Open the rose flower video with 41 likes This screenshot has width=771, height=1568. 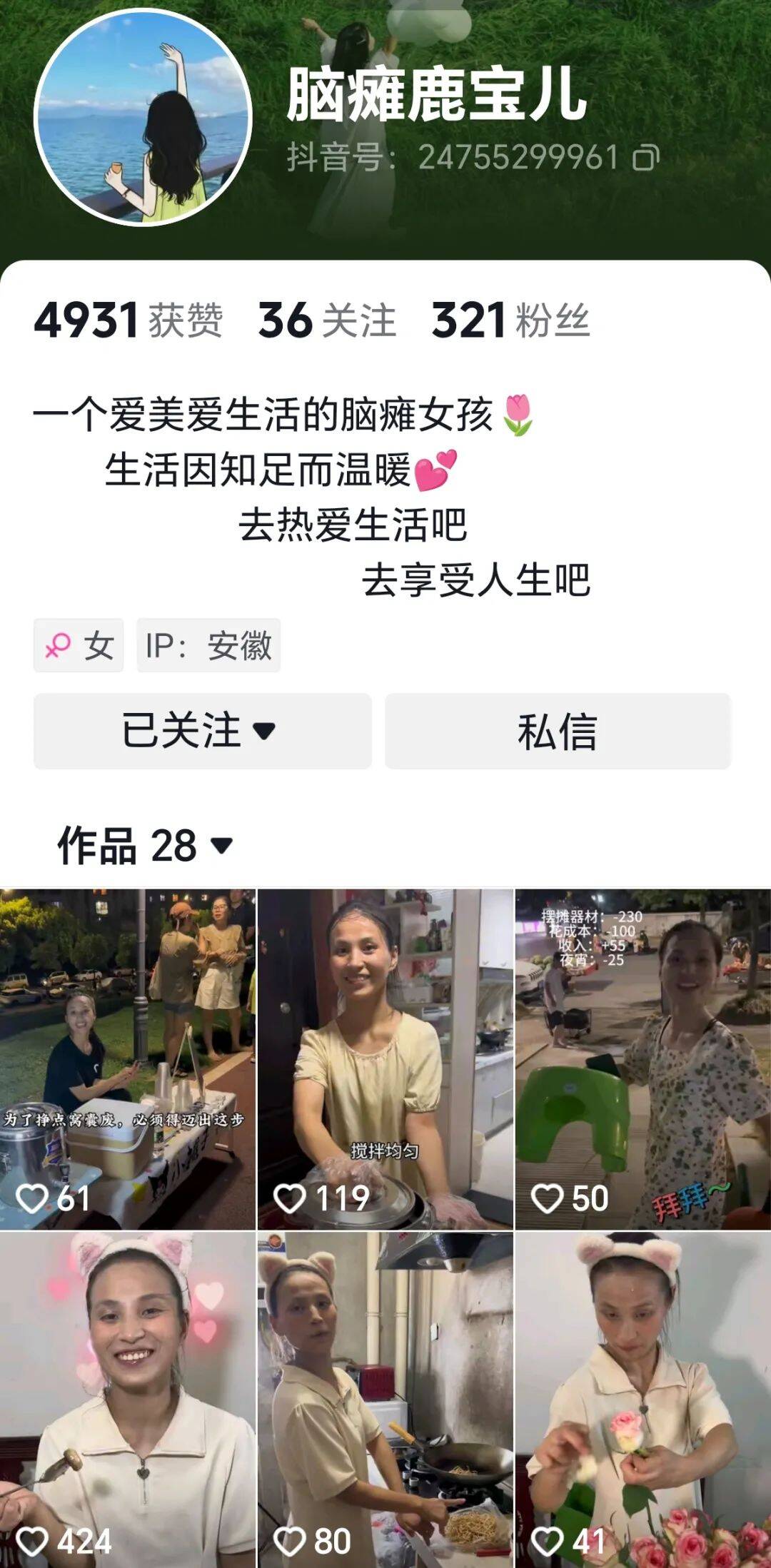(642, 1399)
